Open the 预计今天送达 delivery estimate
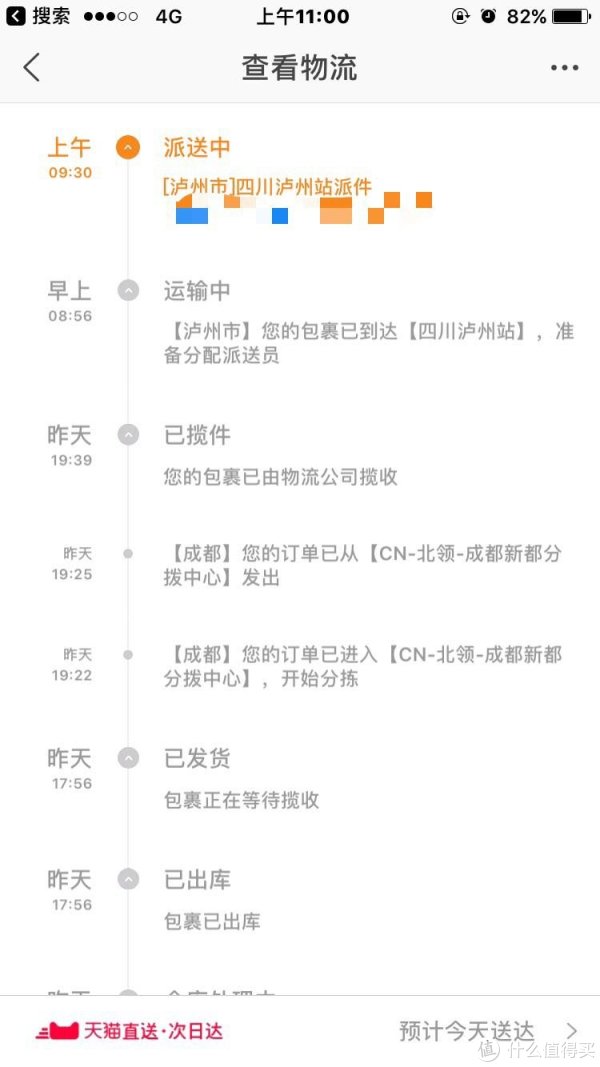The height and width of the screenshot is (1067, 600). 488,1032
